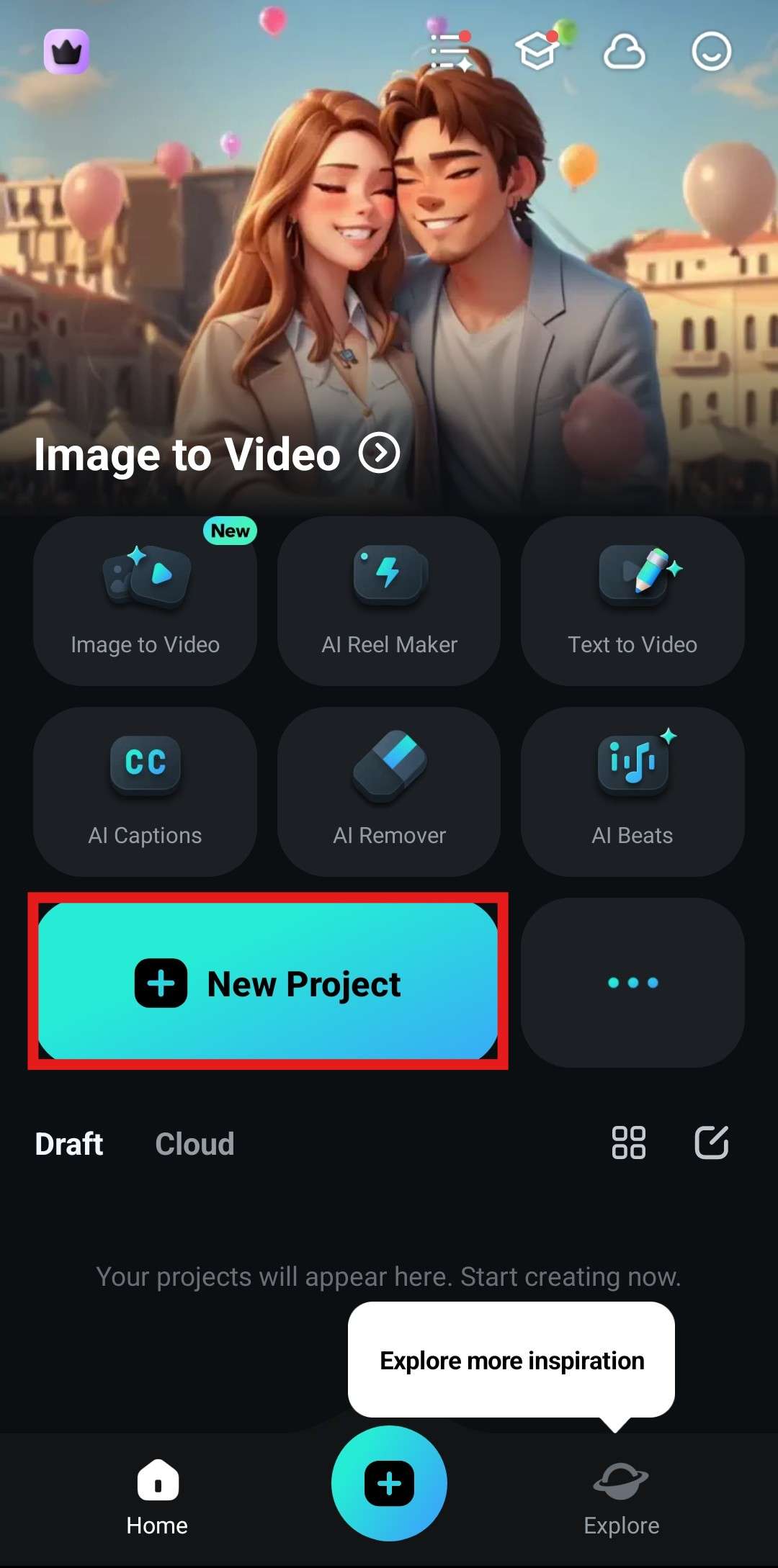The image size is (778, 1568).
Task: Start a New Project
Action: pyautogui.click(x=268, y=982)
